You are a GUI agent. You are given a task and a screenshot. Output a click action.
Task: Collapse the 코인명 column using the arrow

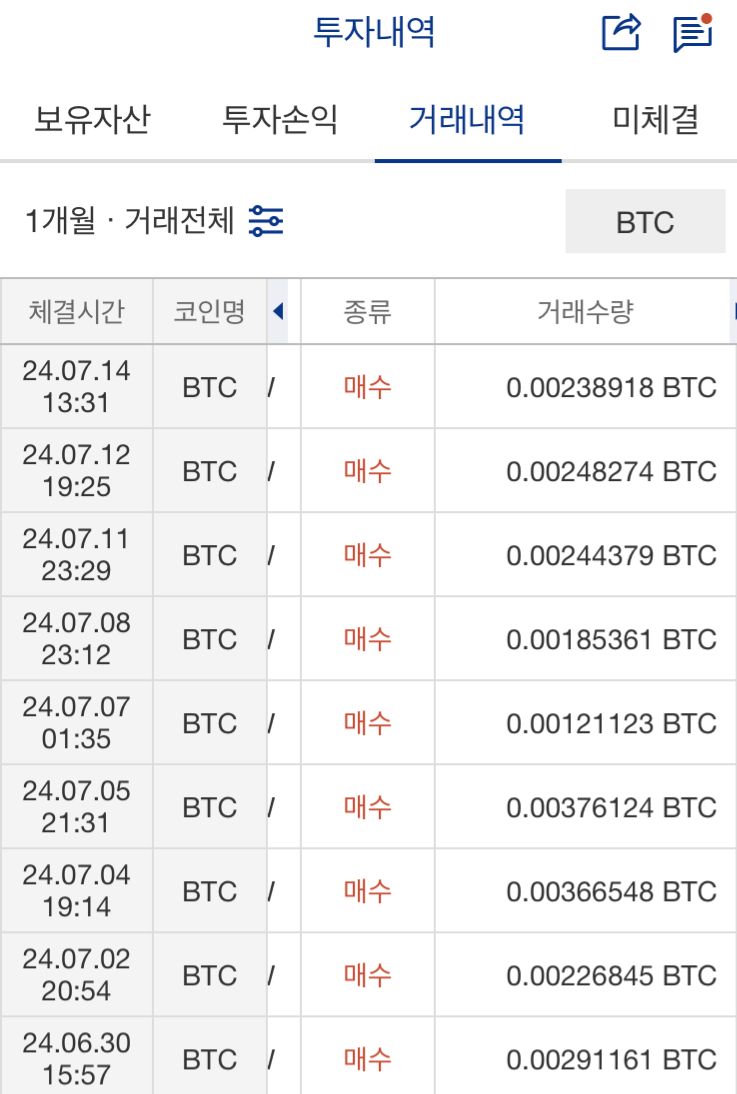tap(279, 311)
